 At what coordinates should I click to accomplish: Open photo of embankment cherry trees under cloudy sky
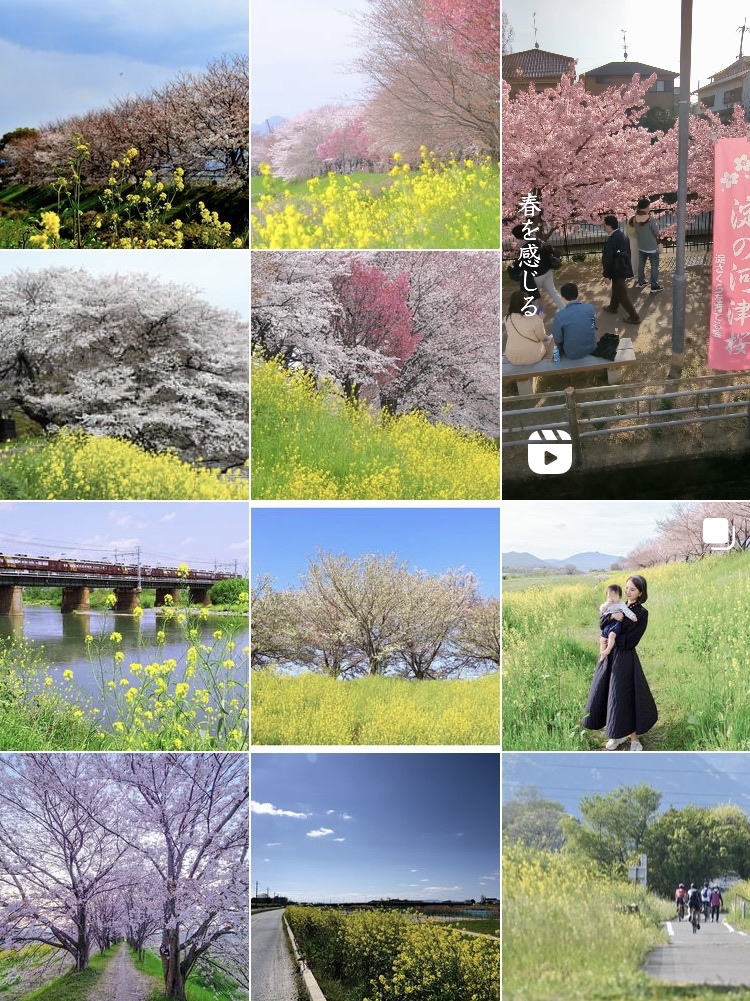click(124, 124)
